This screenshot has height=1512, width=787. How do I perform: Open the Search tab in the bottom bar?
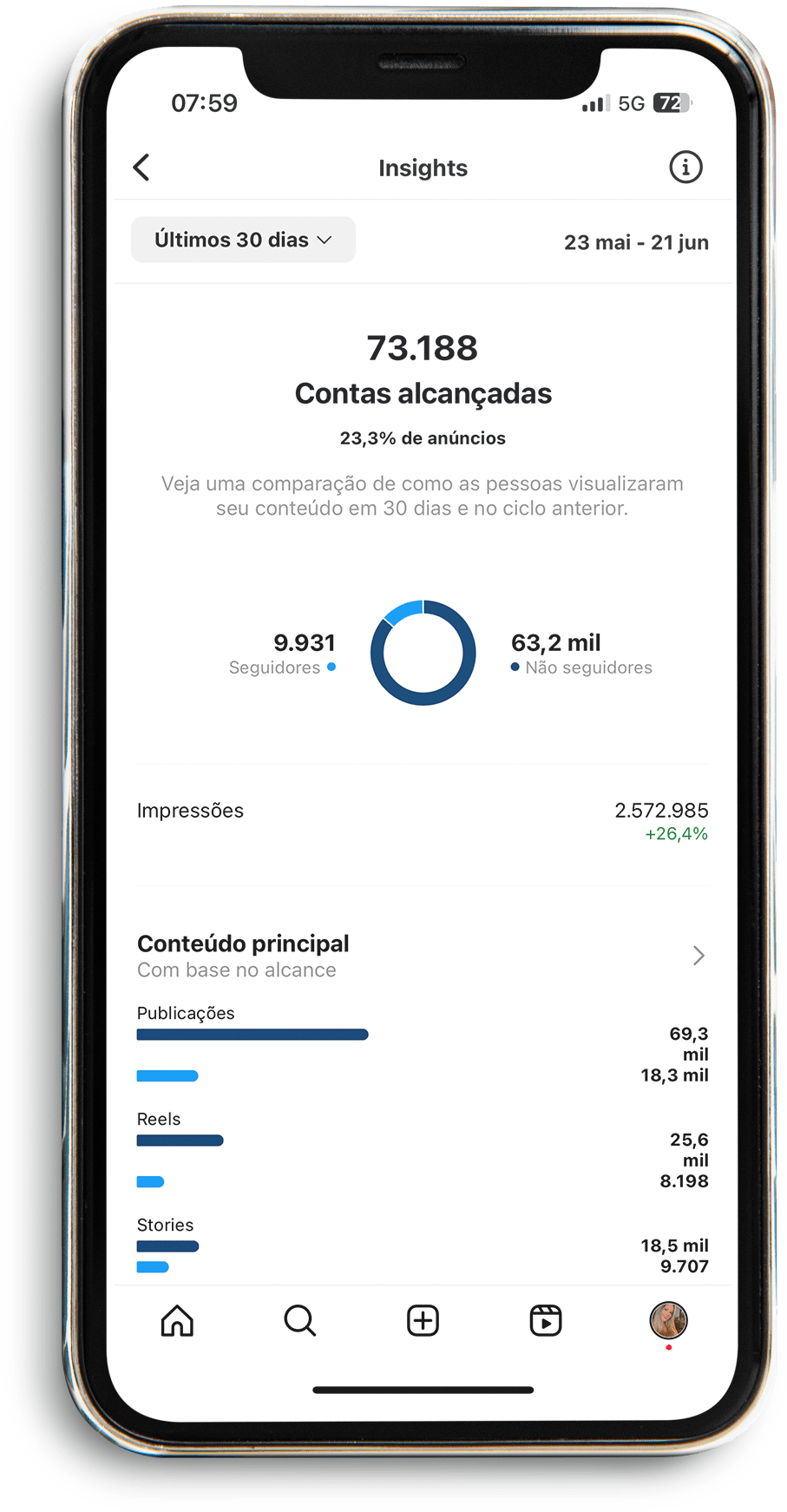300,1321
